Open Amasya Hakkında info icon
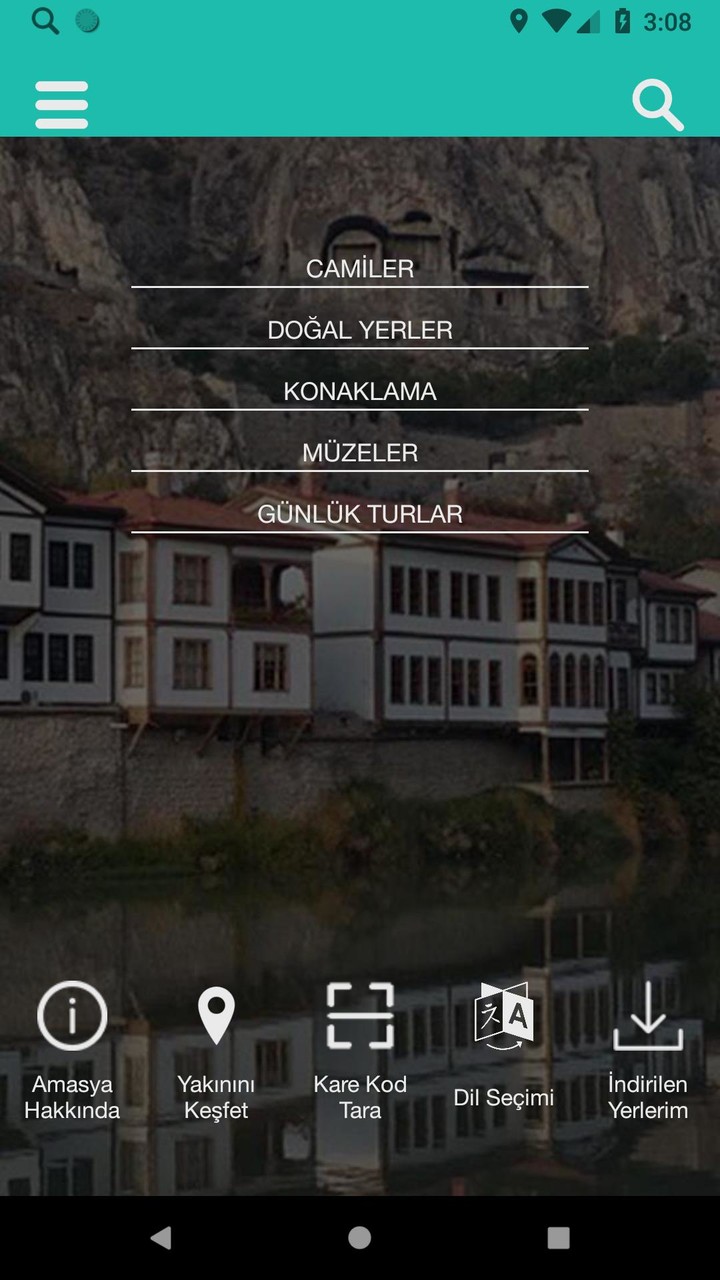 point(71,1014)
